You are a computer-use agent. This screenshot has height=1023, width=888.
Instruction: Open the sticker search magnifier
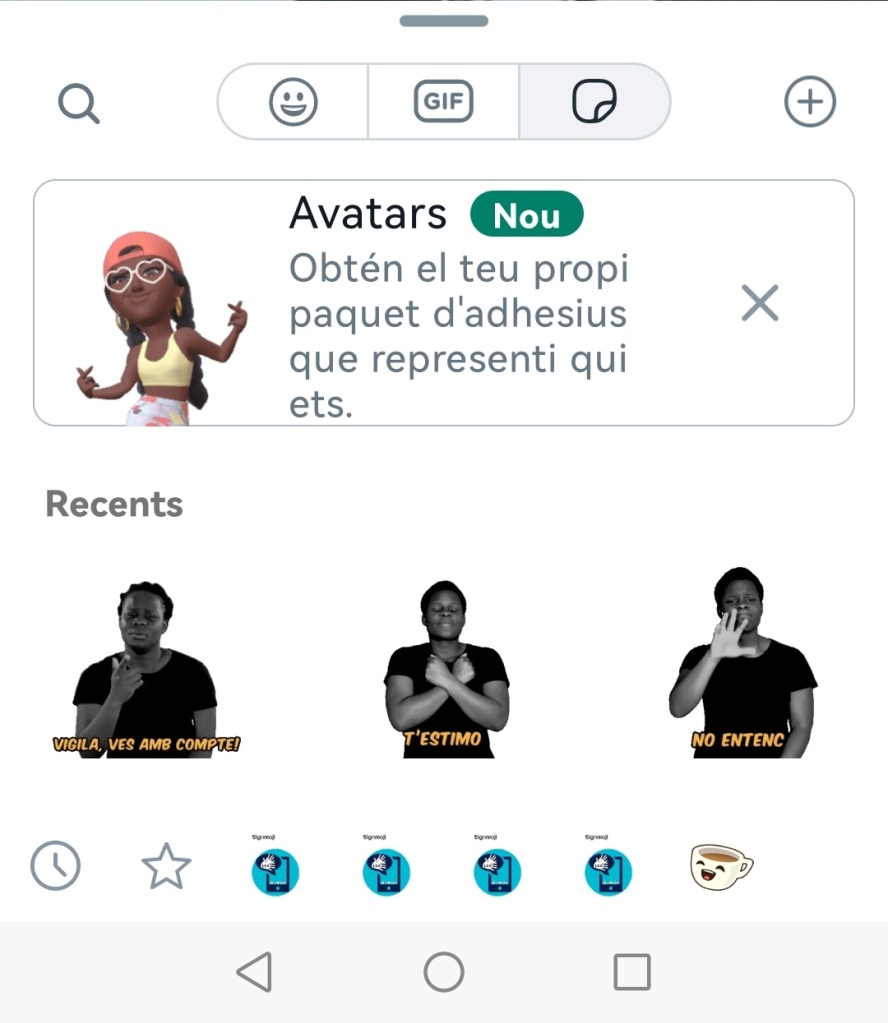tap(78, 102)
